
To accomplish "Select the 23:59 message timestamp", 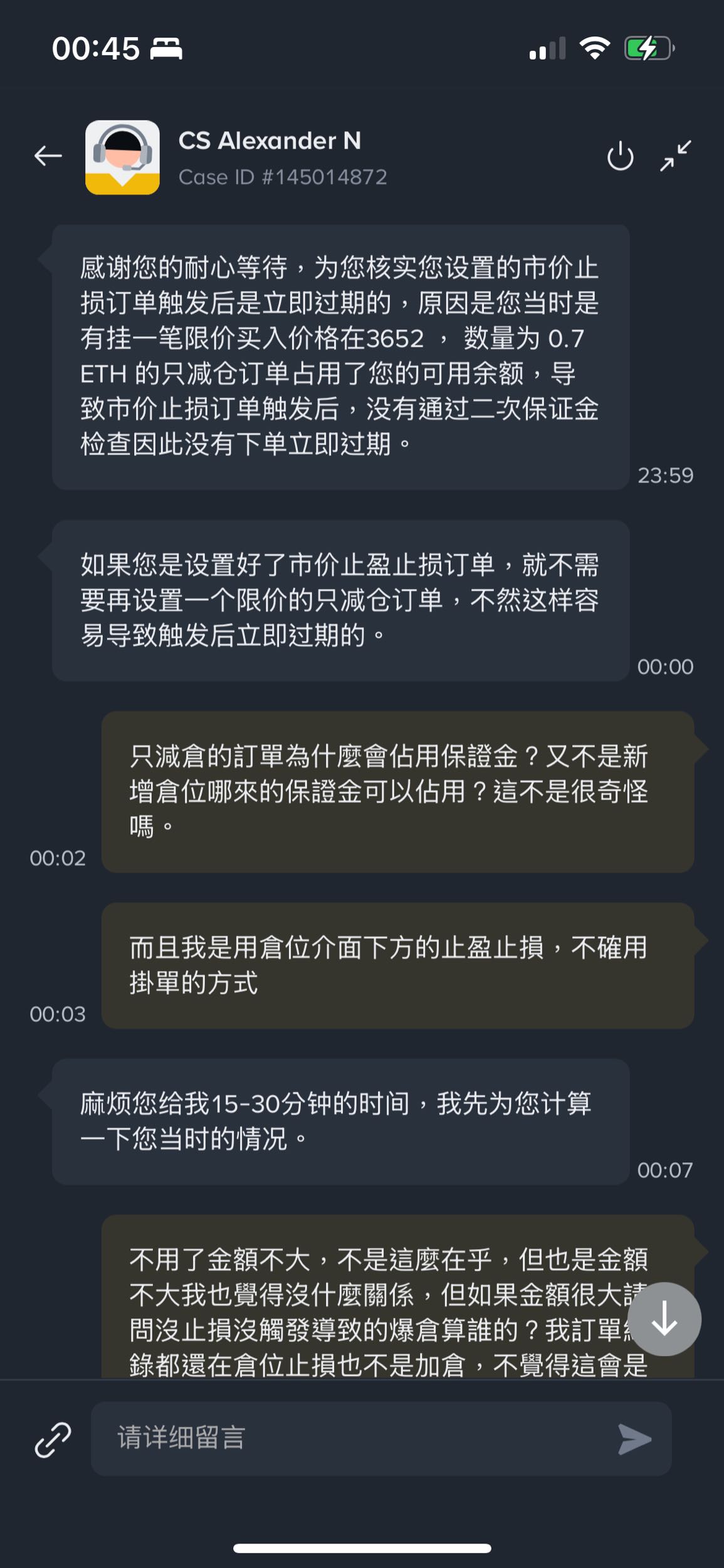I will click(x=667, y=475).
